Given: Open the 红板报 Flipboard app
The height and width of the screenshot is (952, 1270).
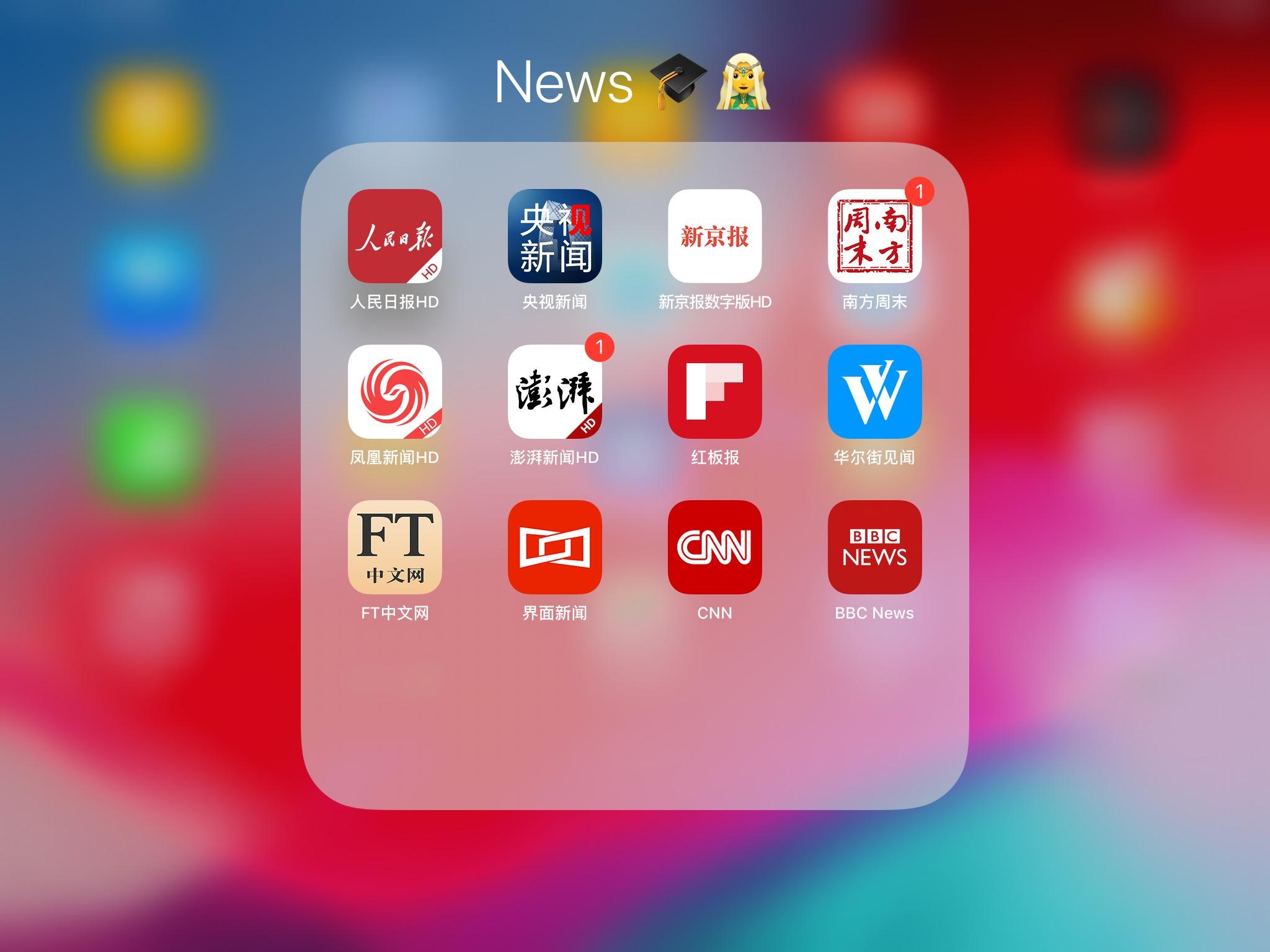Looking at the screenshot, I should click(x=714, y=392).
